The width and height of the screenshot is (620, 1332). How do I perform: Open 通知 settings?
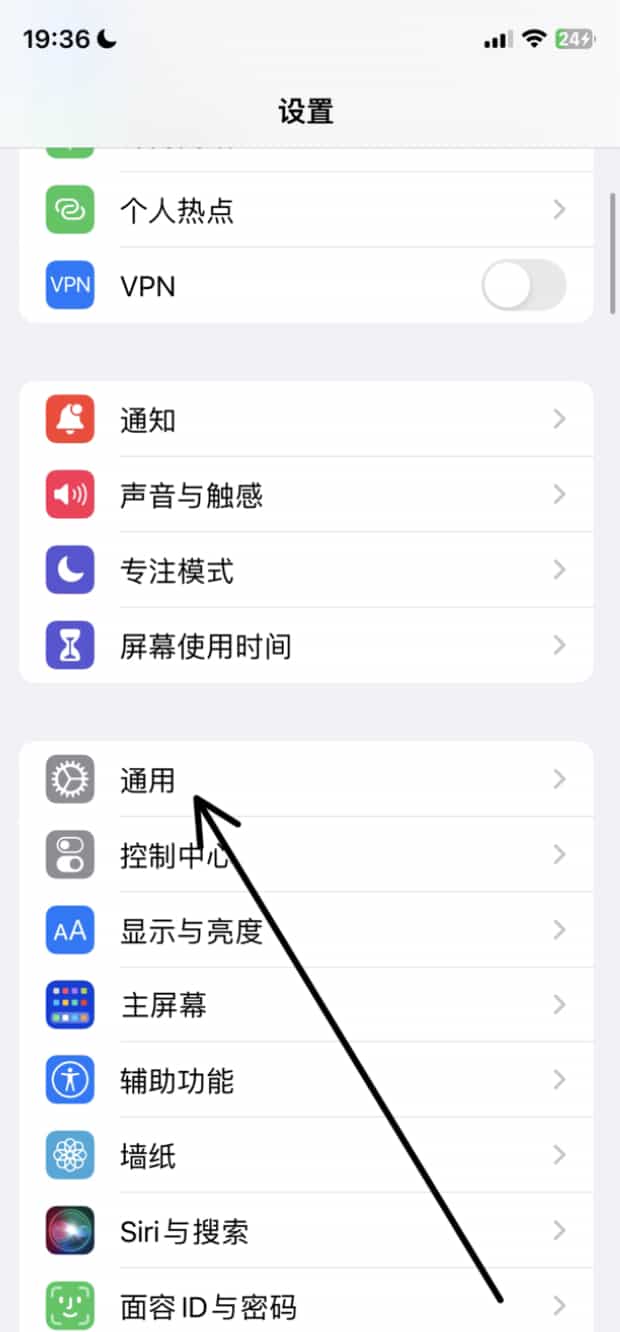tap(306, 419)
